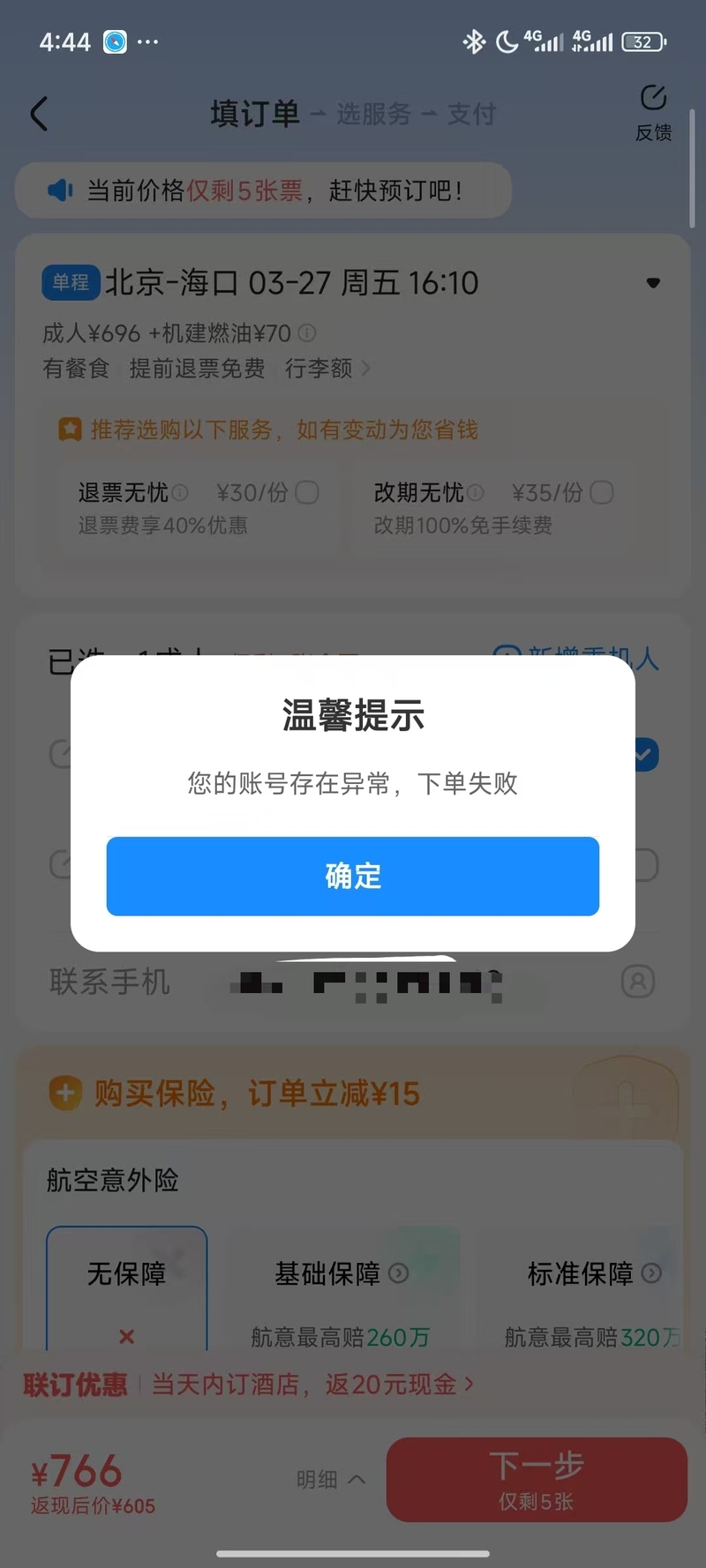Viewport: 706px width, 1568px height.
Task: Open 行李额 baggage allowance details
Action: (x=327, y=369)
